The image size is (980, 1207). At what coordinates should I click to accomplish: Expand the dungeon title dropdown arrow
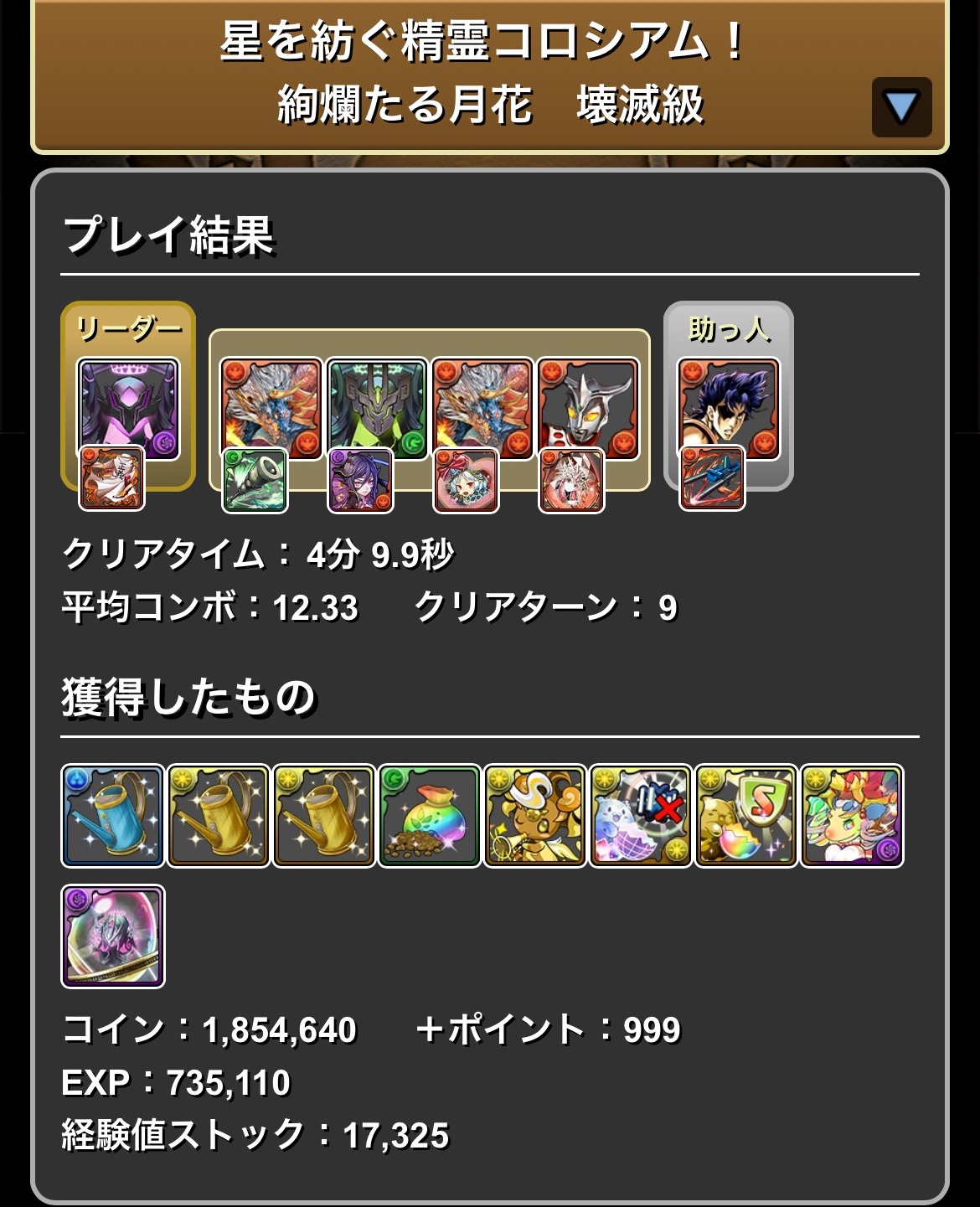coord(901,107)
